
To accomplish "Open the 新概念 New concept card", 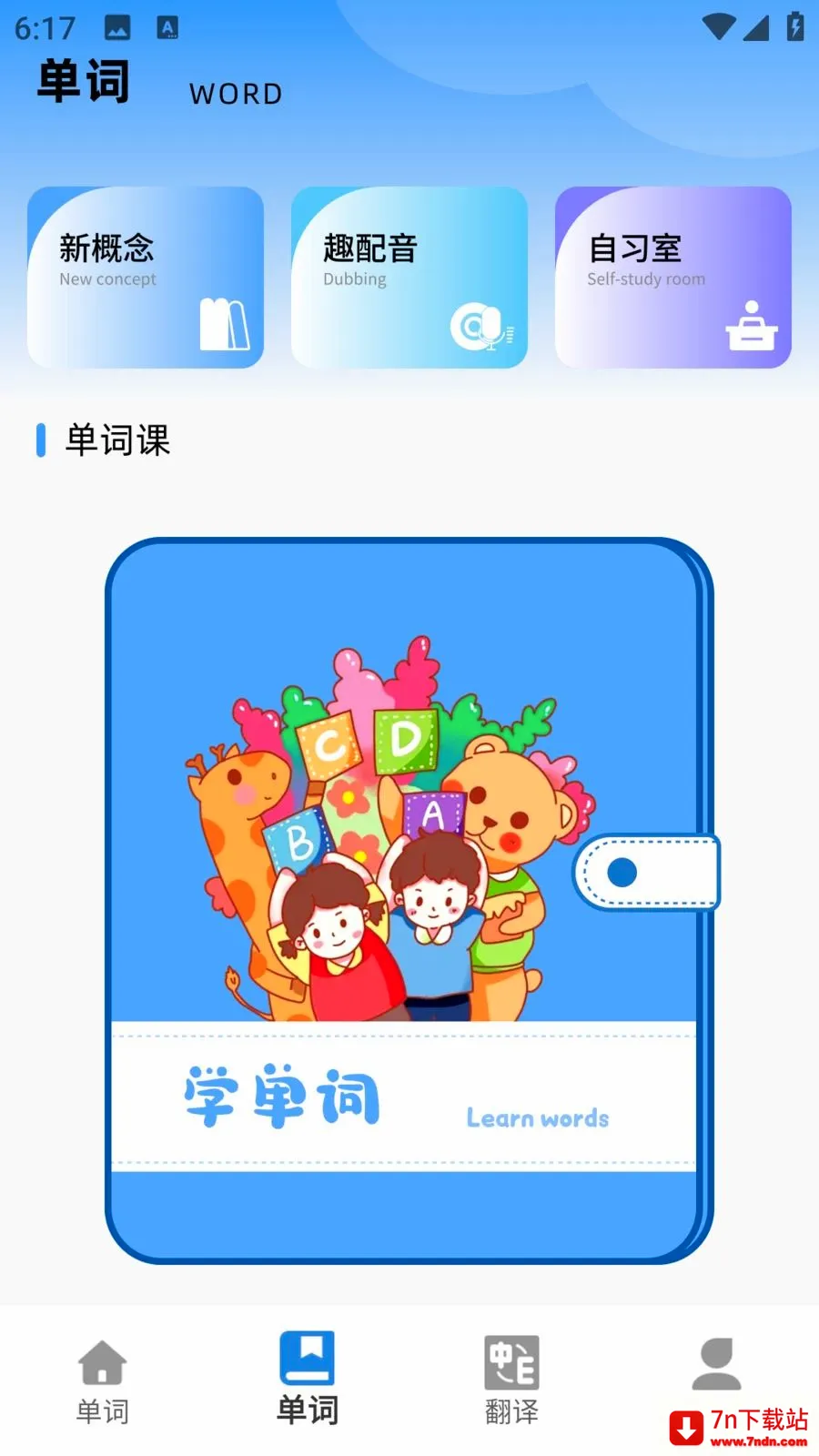I will tap(146, 278).
